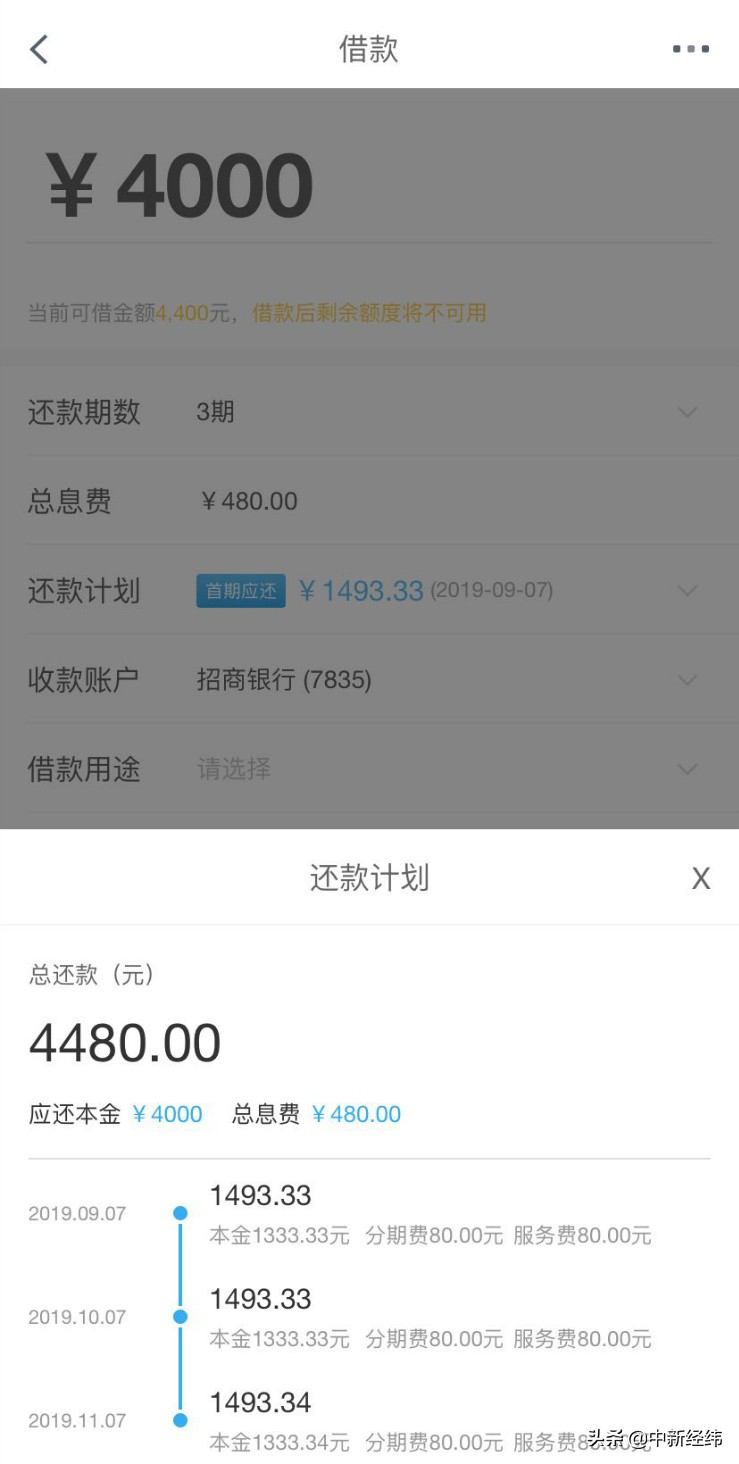Close the 还款计划 sheet with the X
This screenshot has width=739, height=1464.
click(x=701, y=877)
